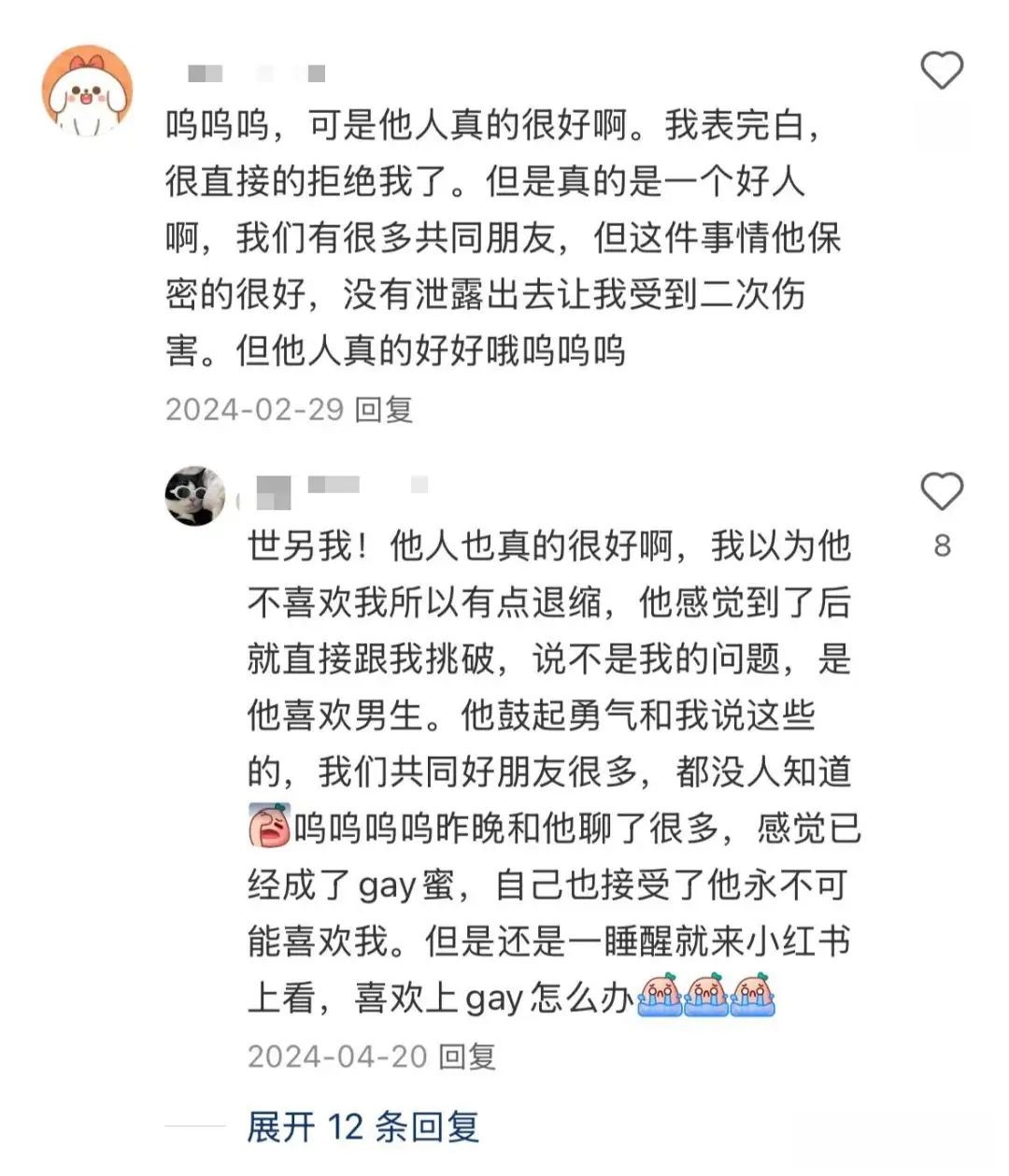Open the bunny avatar commenter's profile
This screenshot has height=1176, width=1009.
(x=87, y=91)
